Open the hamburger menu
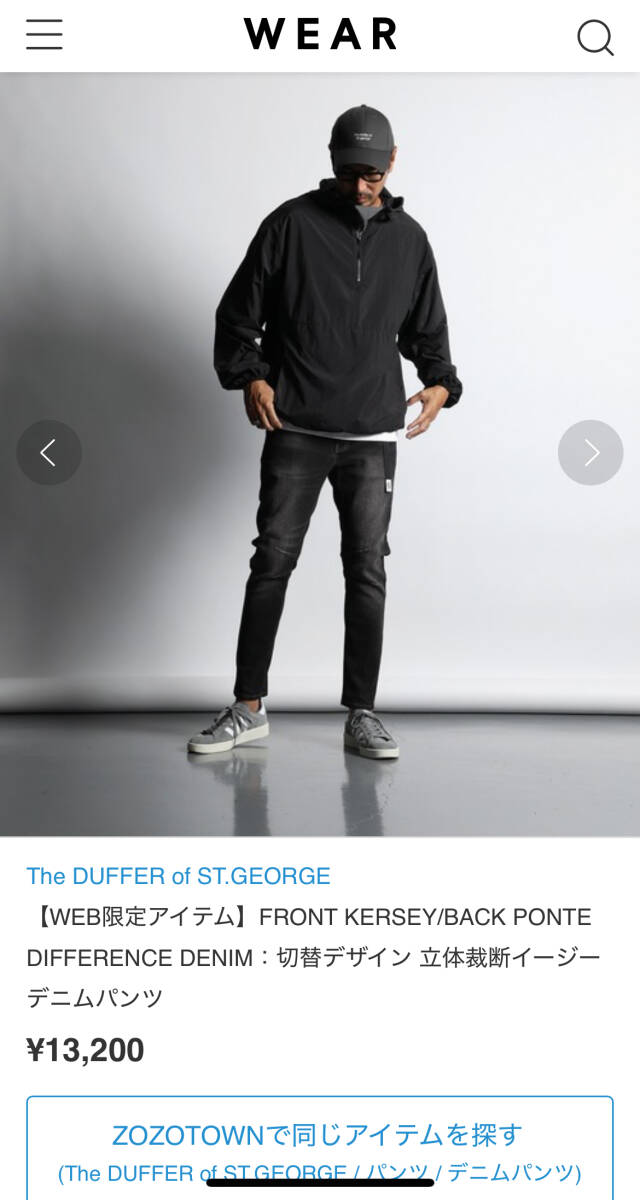The image size is (640, 1200). pos(44,35)
